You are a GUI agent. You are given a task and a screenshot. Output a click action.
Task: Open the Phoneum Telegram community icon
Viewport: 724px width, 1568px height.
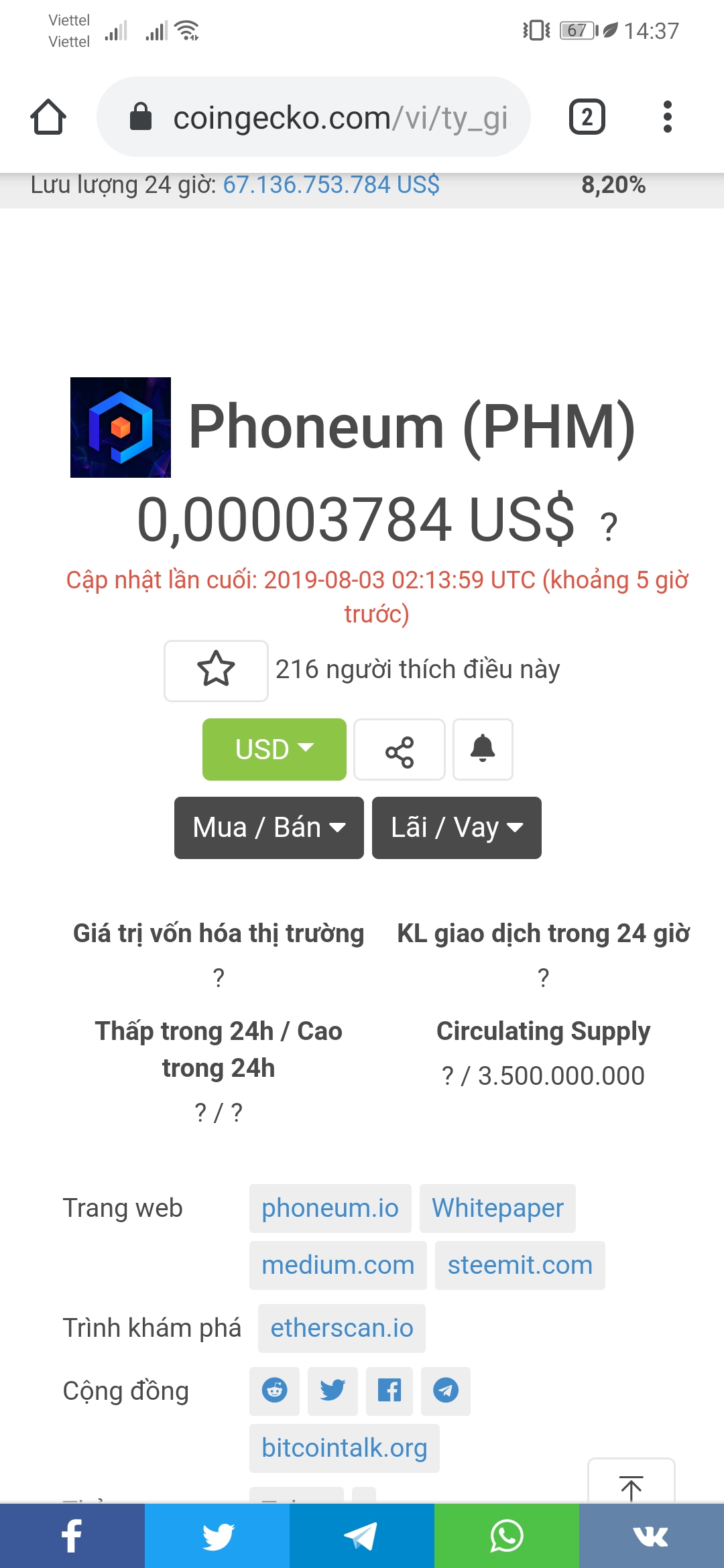(446, 1391)
